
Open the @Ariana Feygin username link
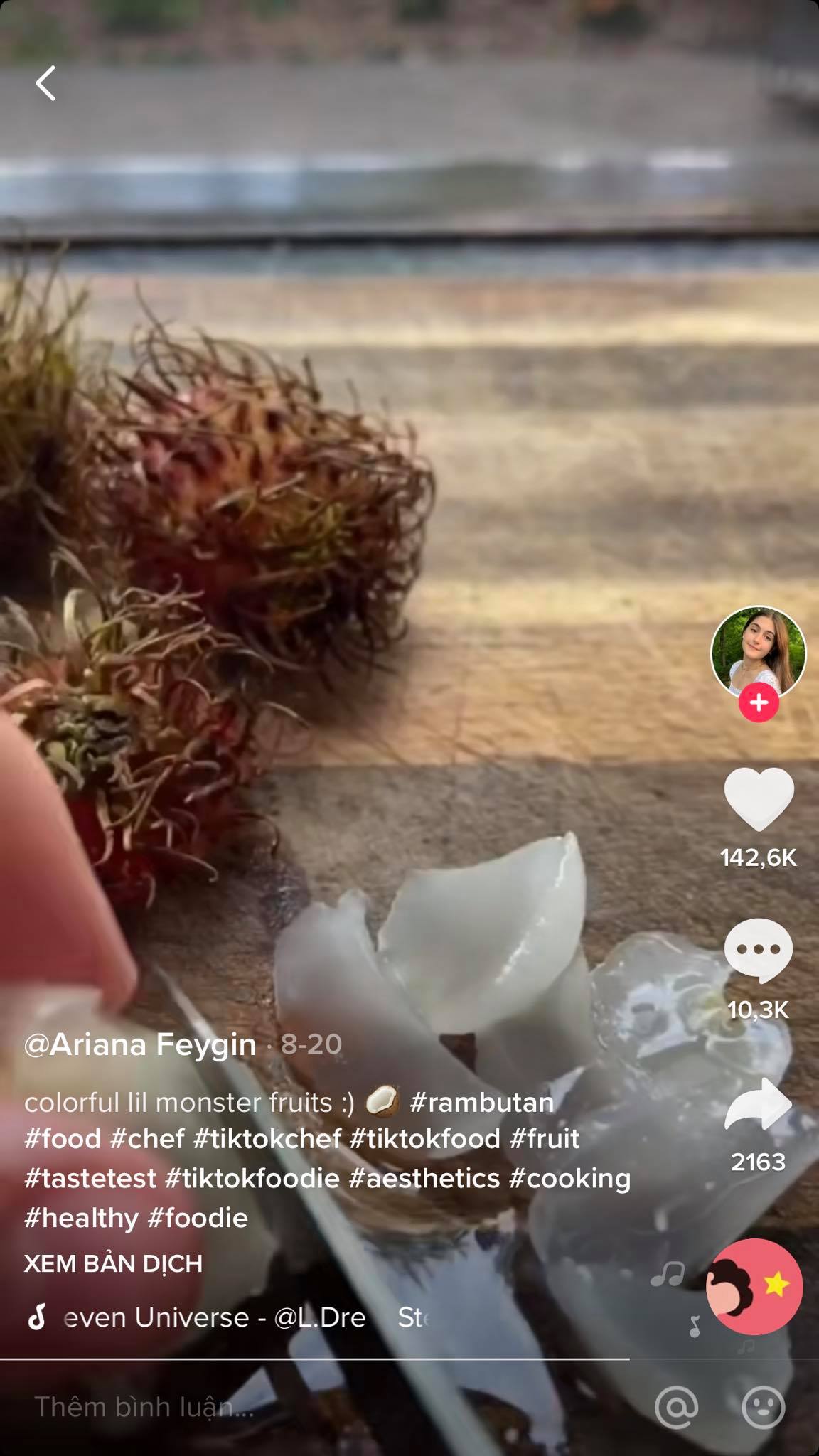tap(140, 1044)
